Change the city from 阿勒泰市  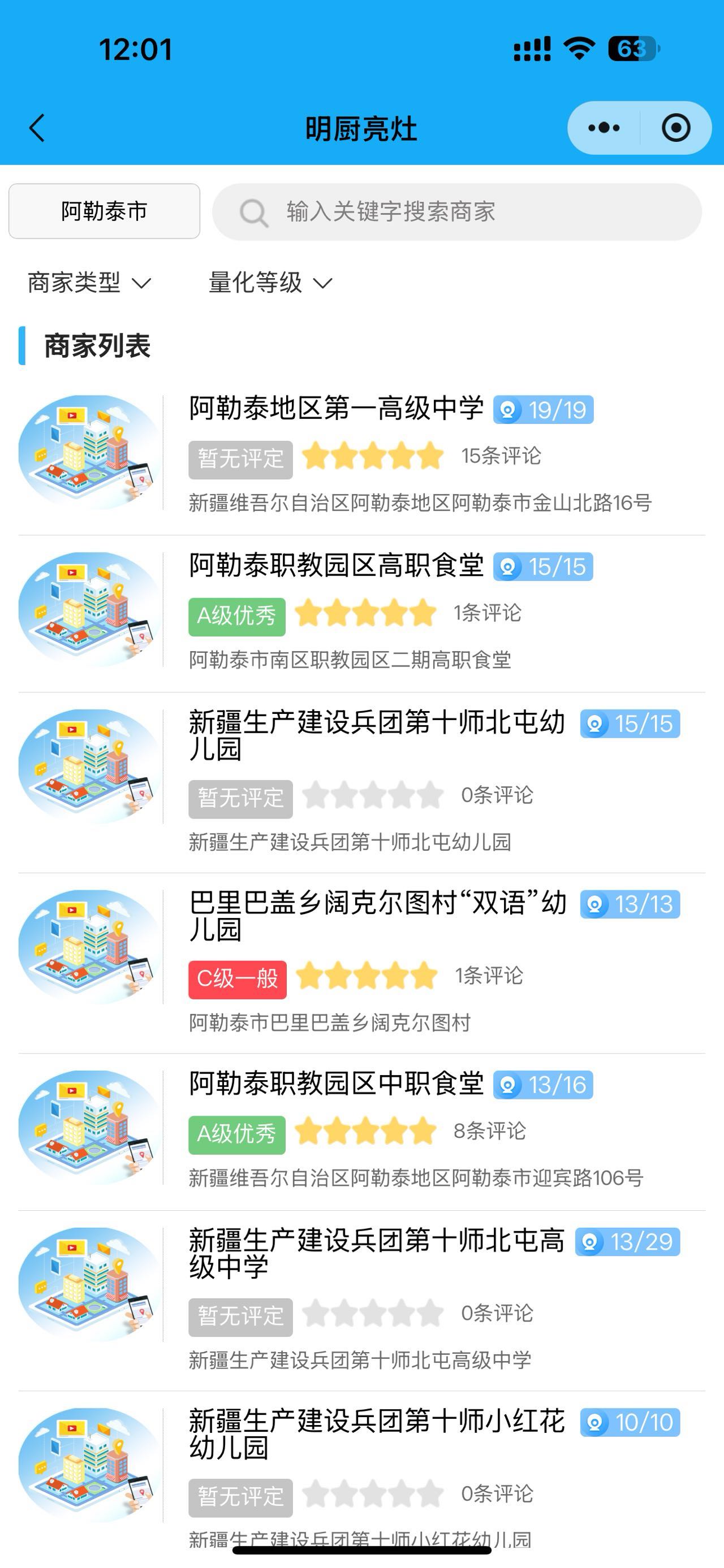[104, 211]
